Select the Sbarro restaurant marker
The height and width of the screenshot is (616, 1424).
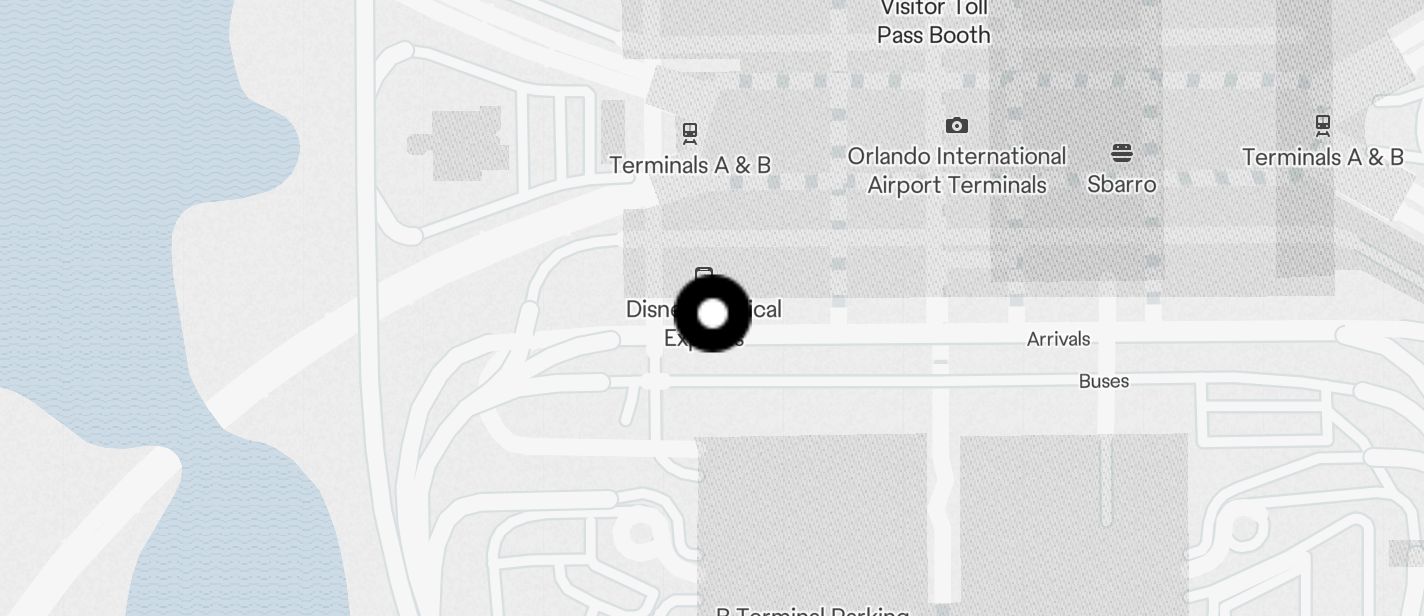click(x=1121, y=154)
